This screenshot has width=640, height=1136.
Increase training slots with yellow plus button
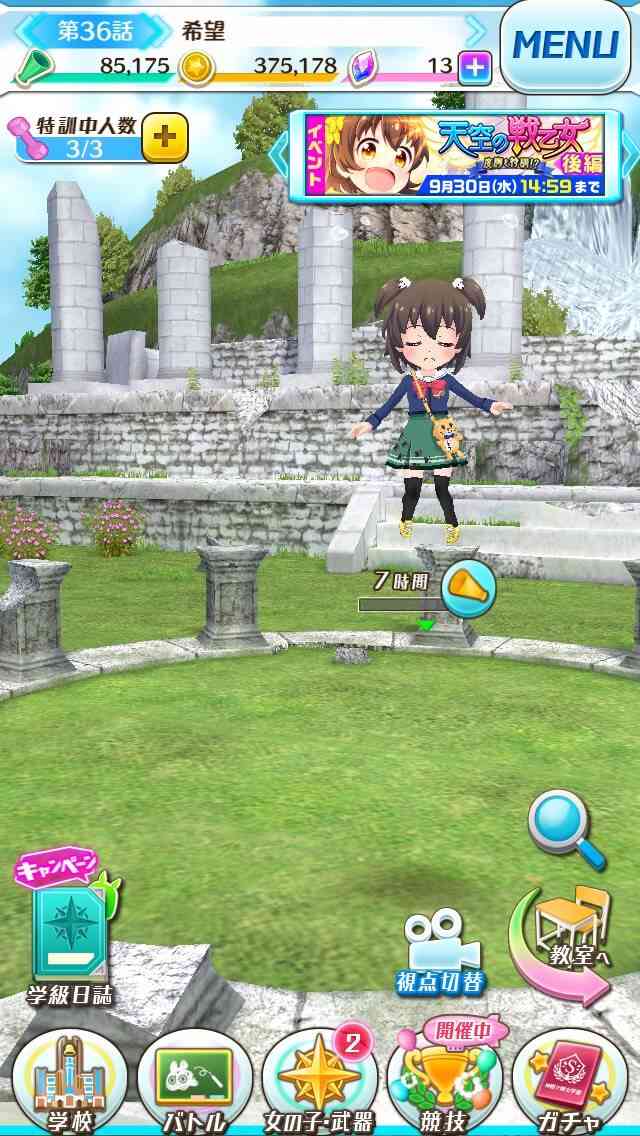165,138
